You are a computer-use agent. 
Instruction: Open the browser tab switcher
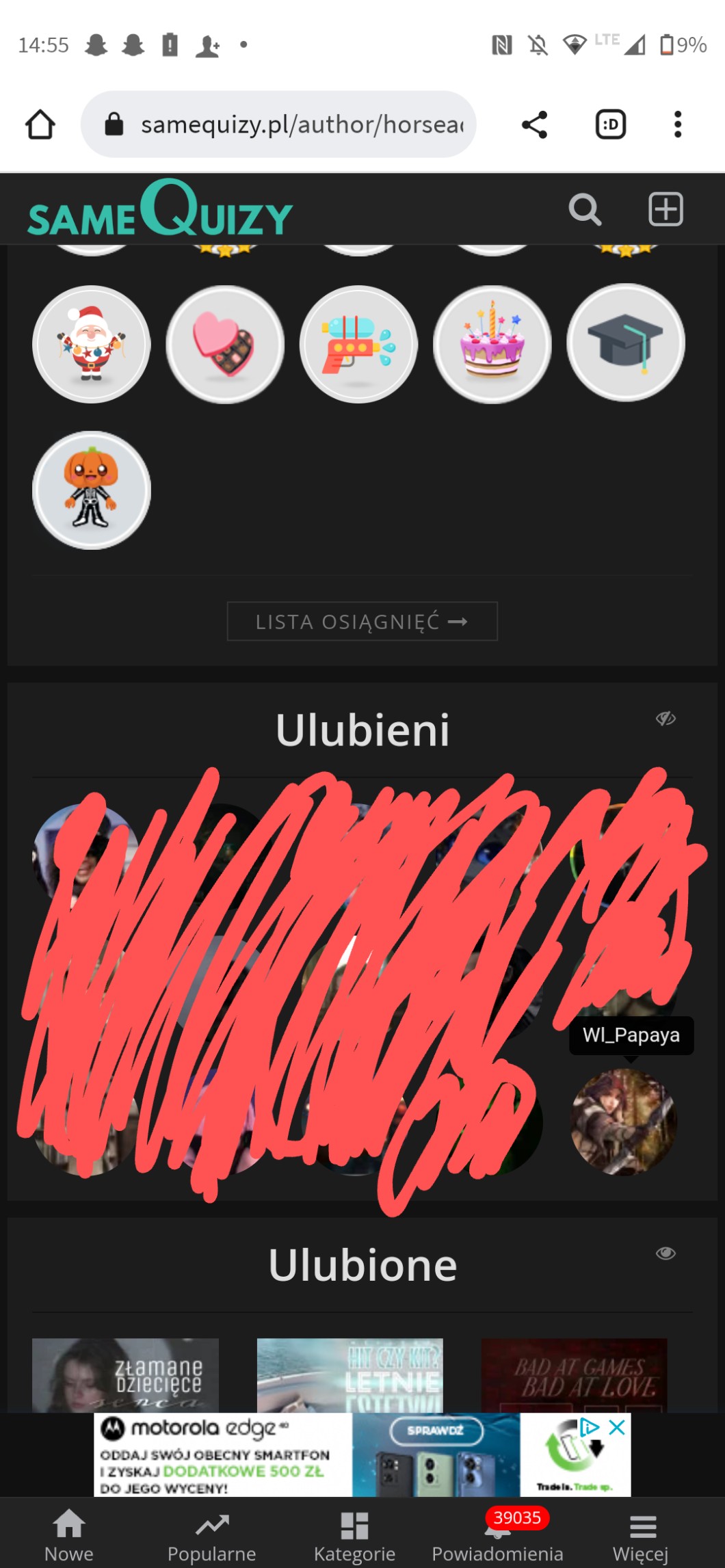[611, 125]
